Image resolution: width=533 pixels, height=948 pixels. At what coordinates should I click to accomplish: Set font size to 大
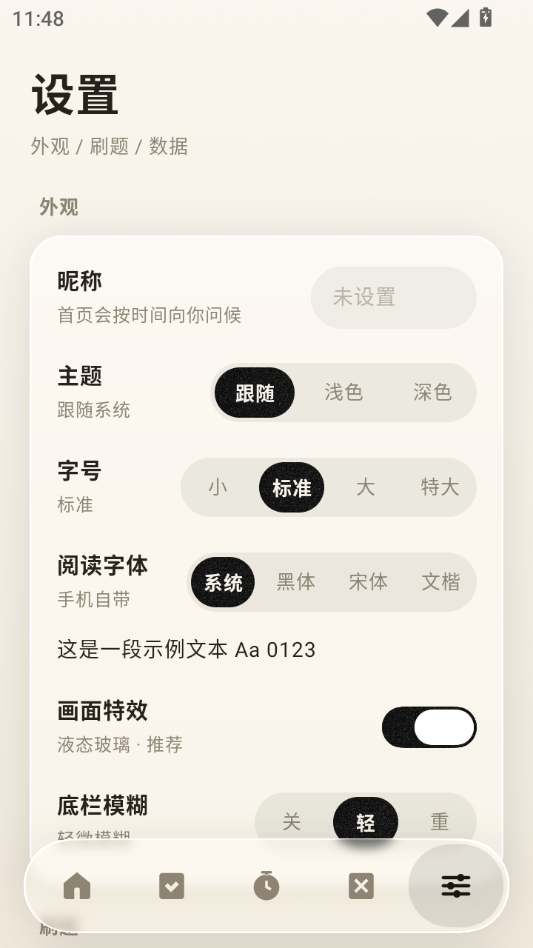(365, 487)
